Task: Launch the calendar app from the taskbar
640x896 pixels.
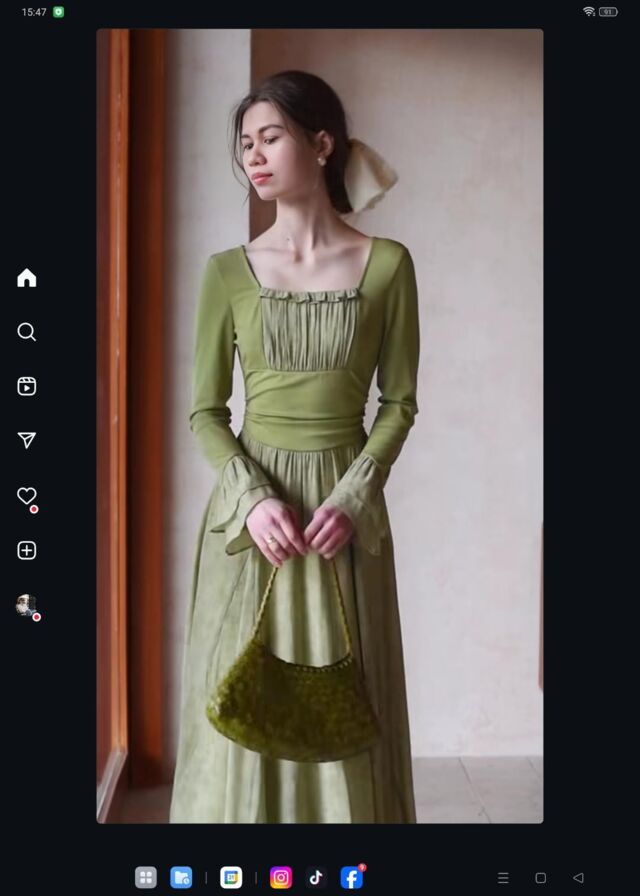Action: [231, 878]
